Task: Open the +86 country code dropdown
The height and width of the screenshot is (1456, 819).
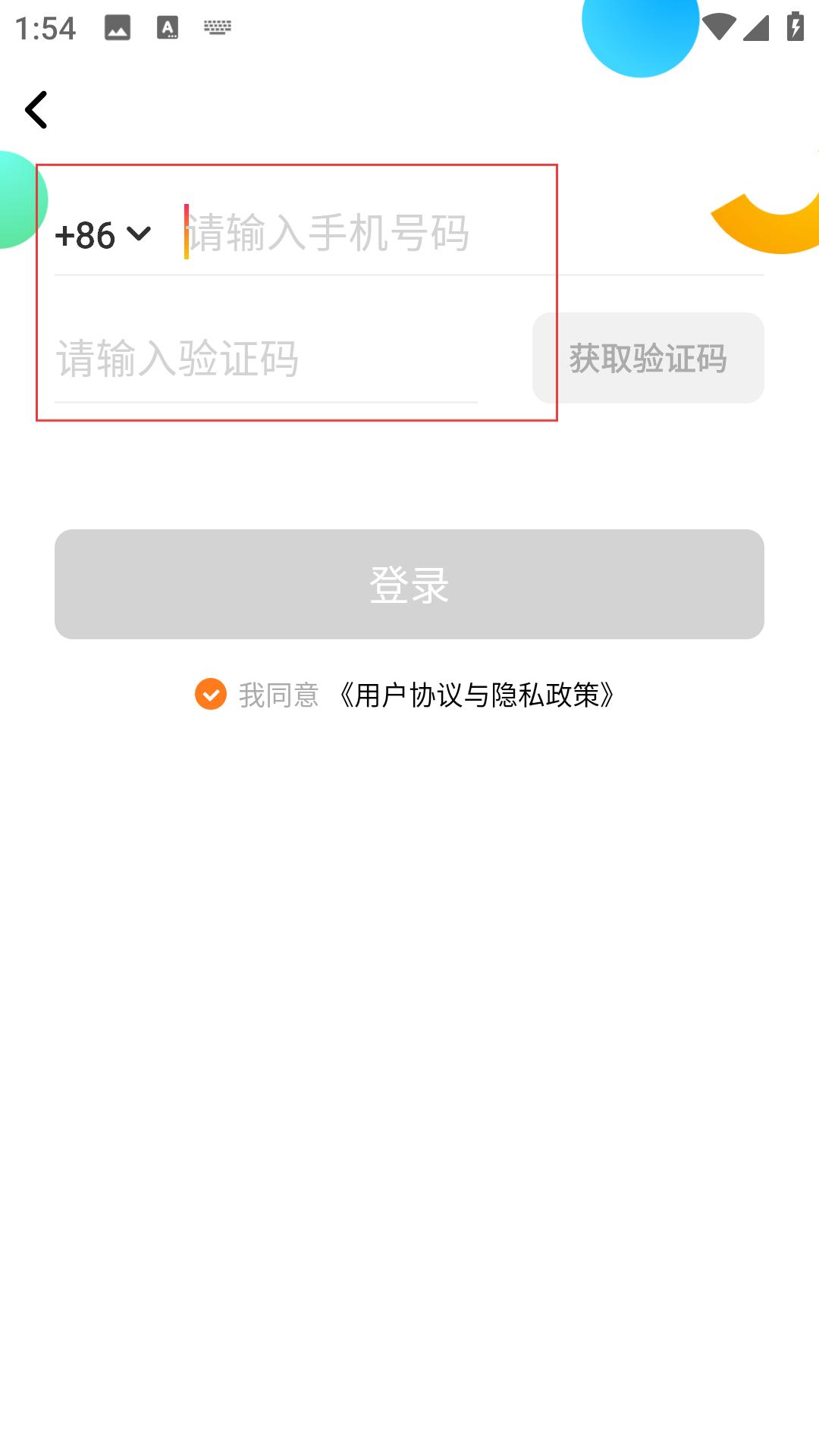Action: click(x=103, y=234)
